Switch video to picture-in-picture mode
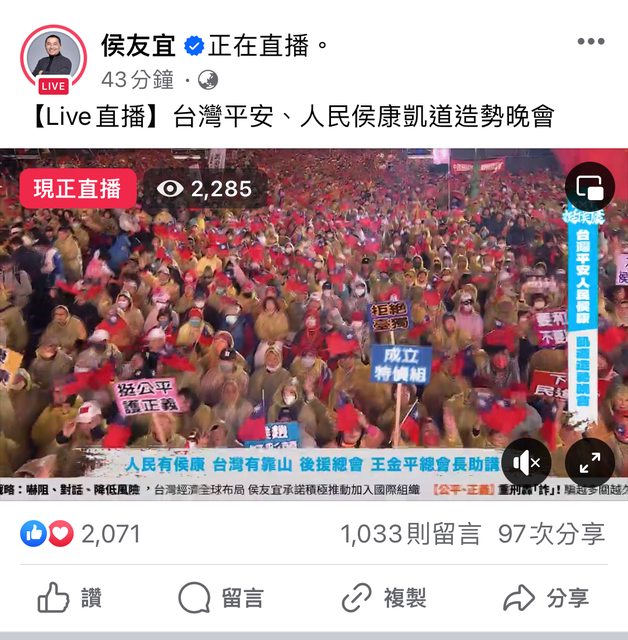This screenshot has width=628, height=640. (589, 186)
